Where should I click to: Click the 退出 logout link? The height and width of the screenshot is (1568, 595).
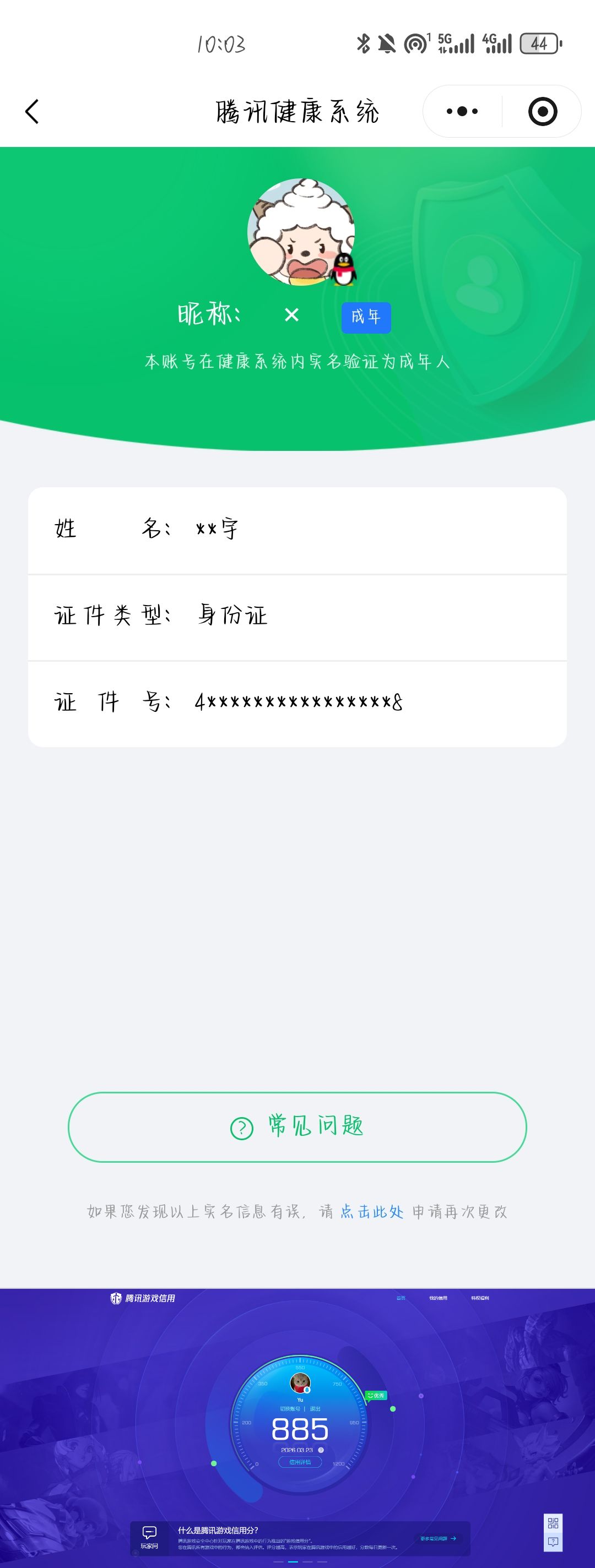[315, 1409]
